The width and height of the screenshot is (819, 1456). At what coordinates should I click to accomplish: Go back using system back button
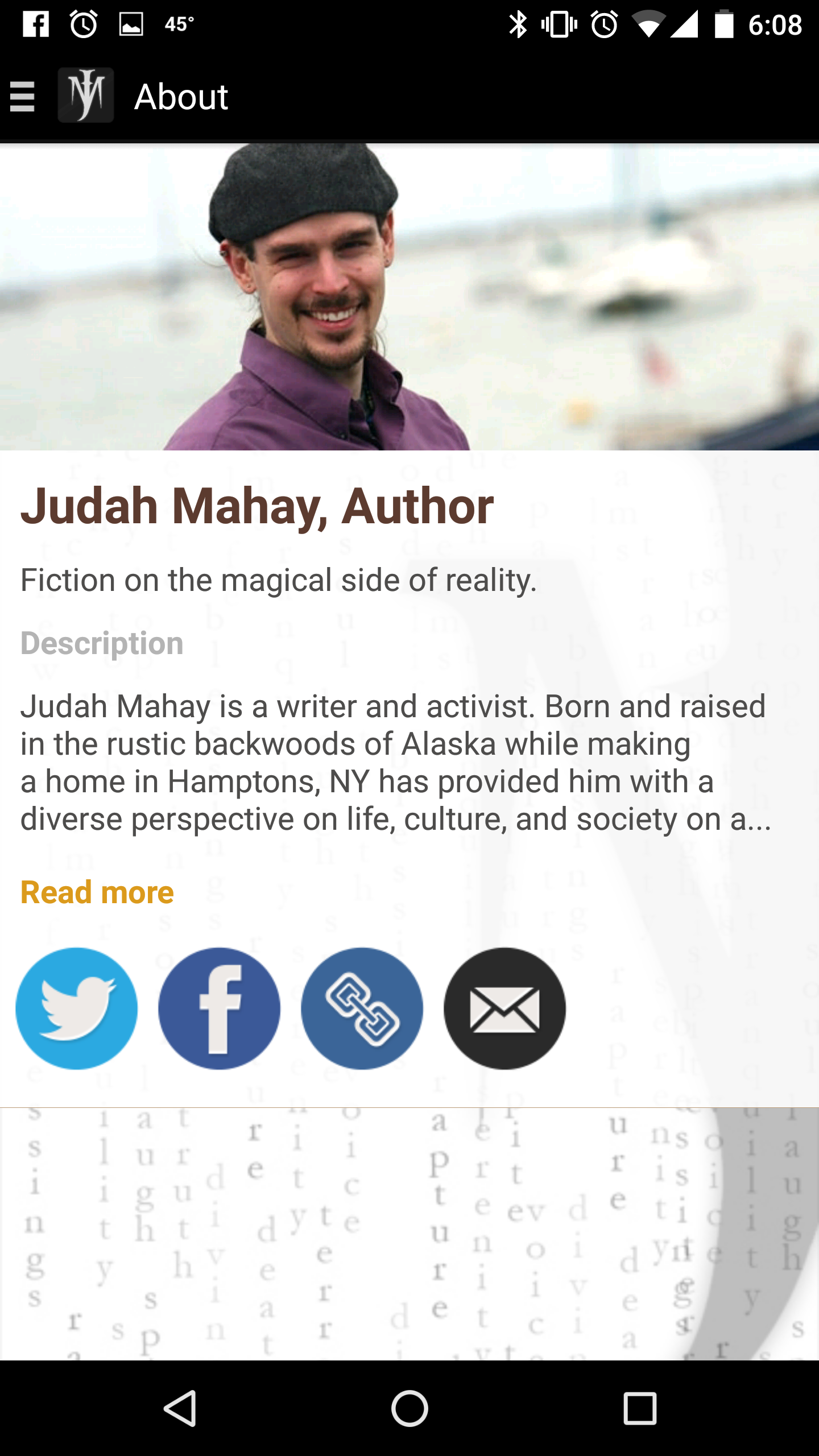click(x=181, y=1408)
